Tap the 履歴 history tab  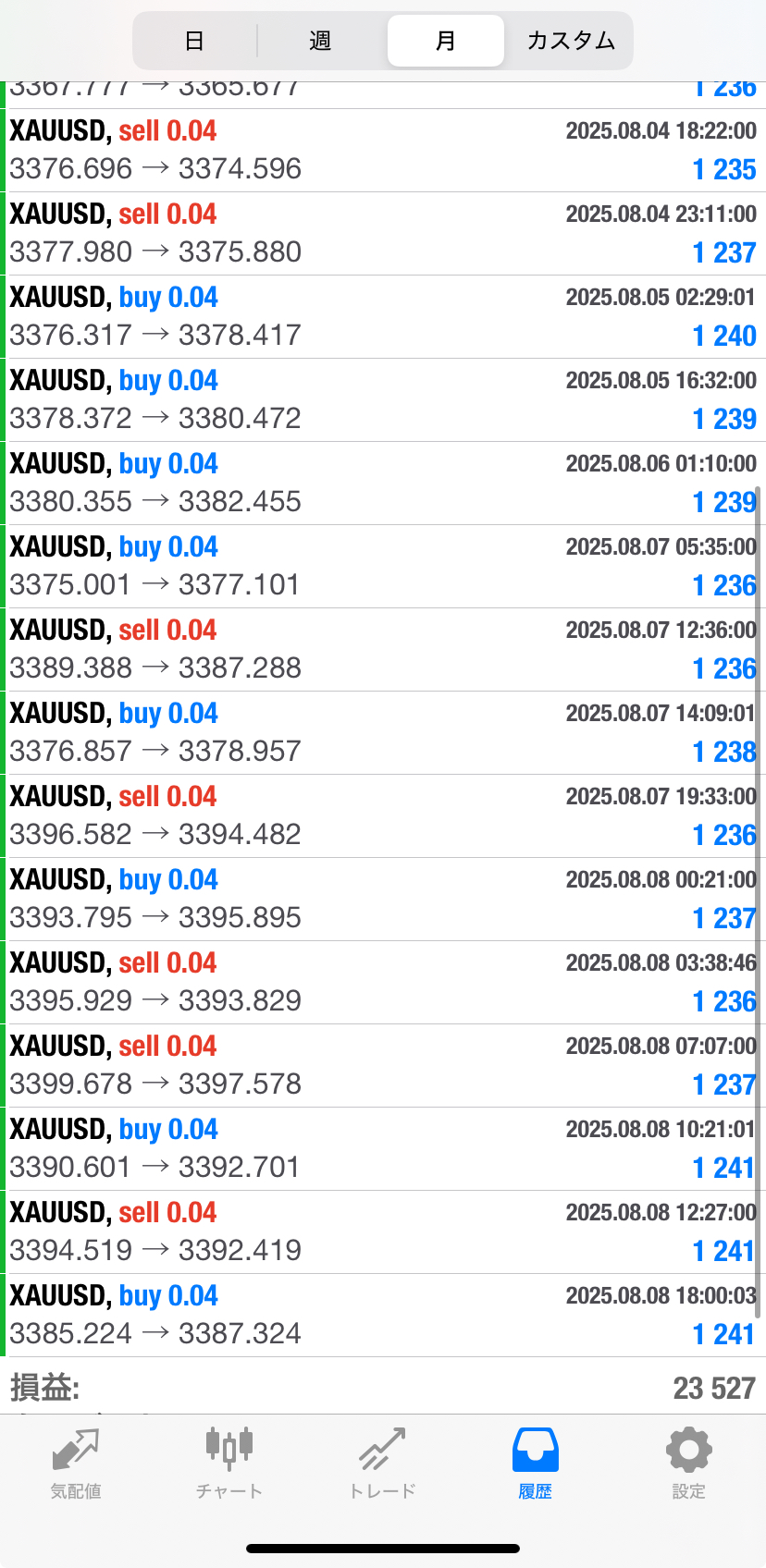[x=536, y=1464]
